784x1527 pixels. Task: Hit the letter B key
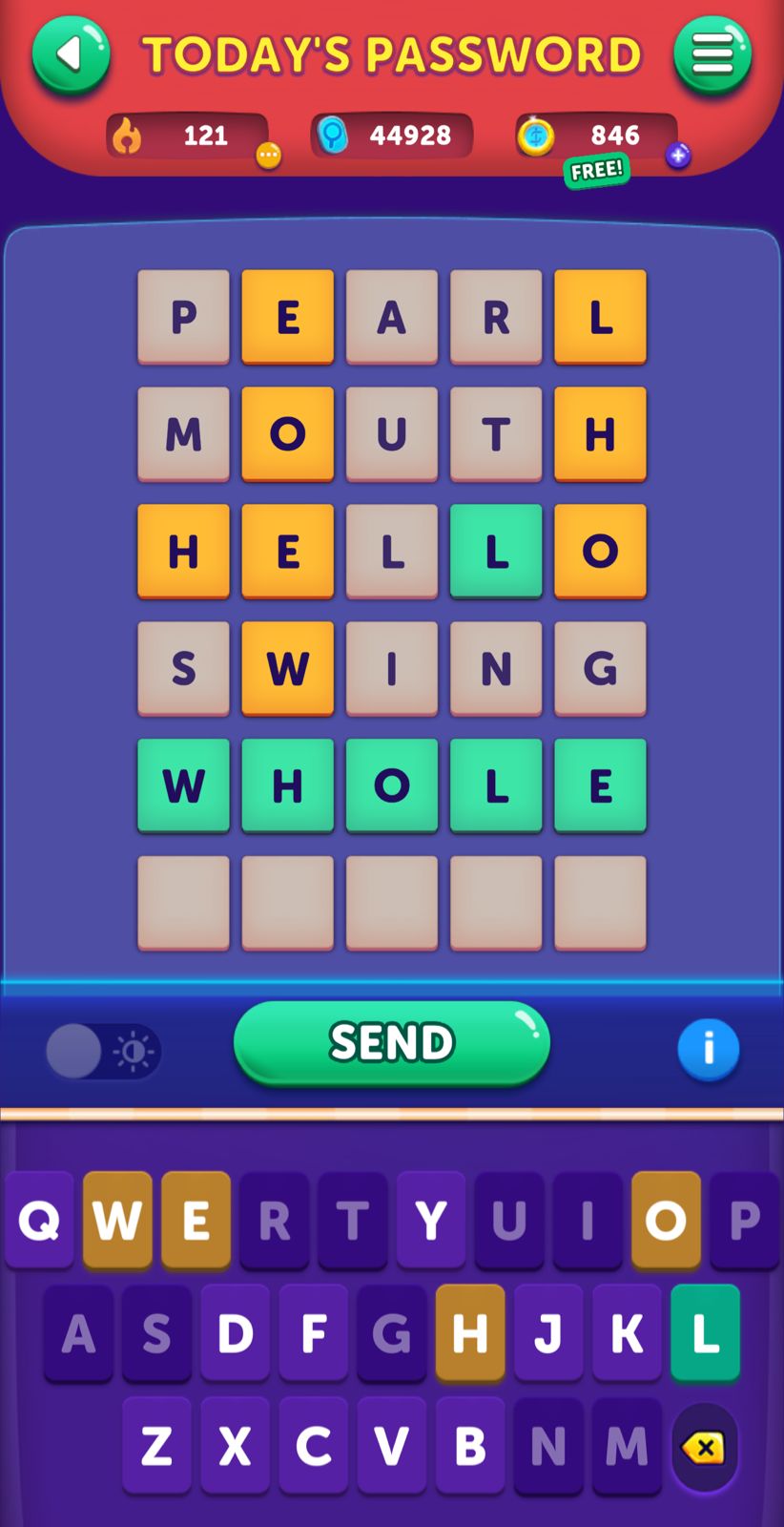(470, 1446)
